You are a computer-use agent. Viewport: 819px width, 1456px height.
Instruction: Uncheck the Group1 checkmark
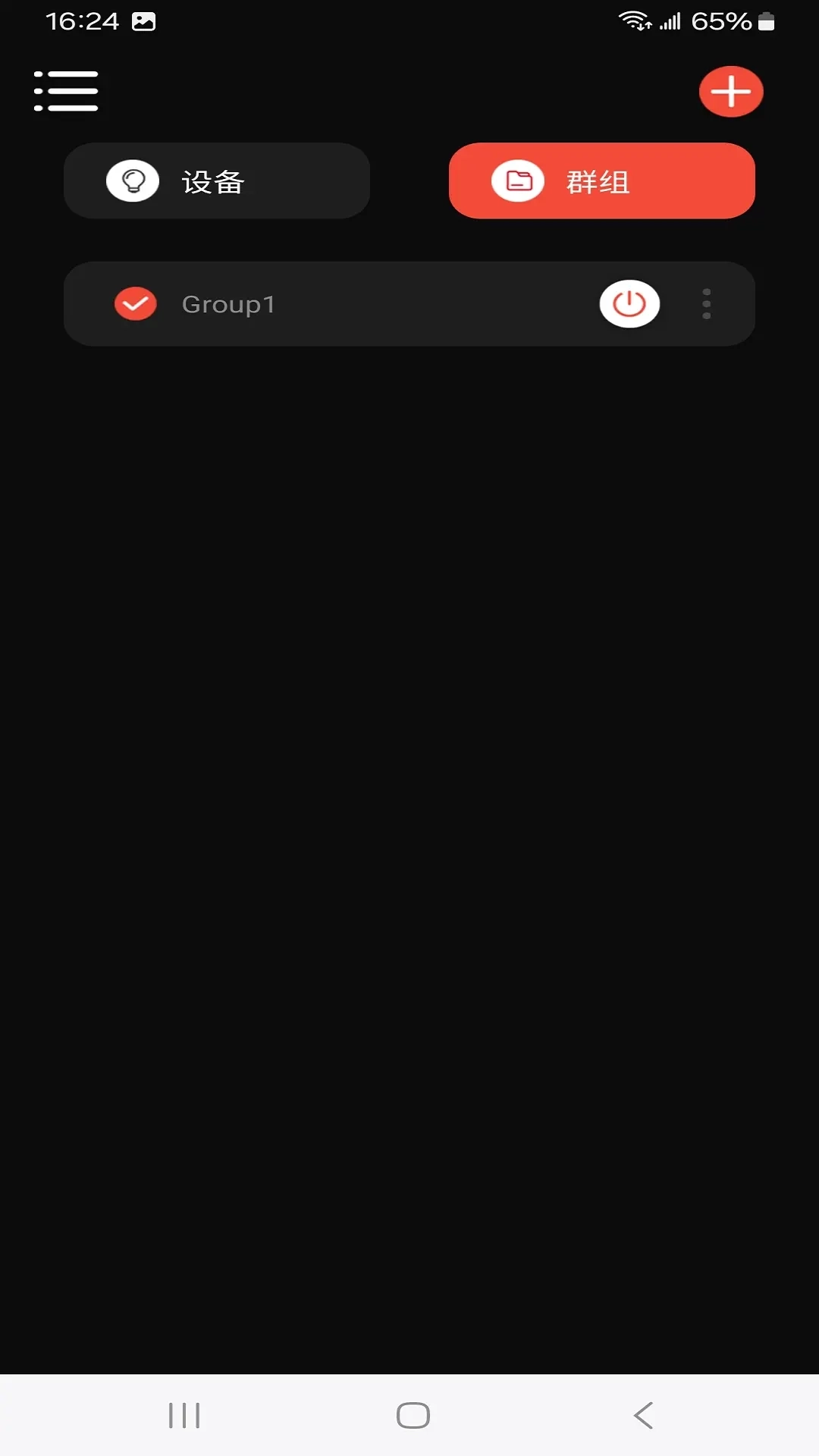point(136,304)
